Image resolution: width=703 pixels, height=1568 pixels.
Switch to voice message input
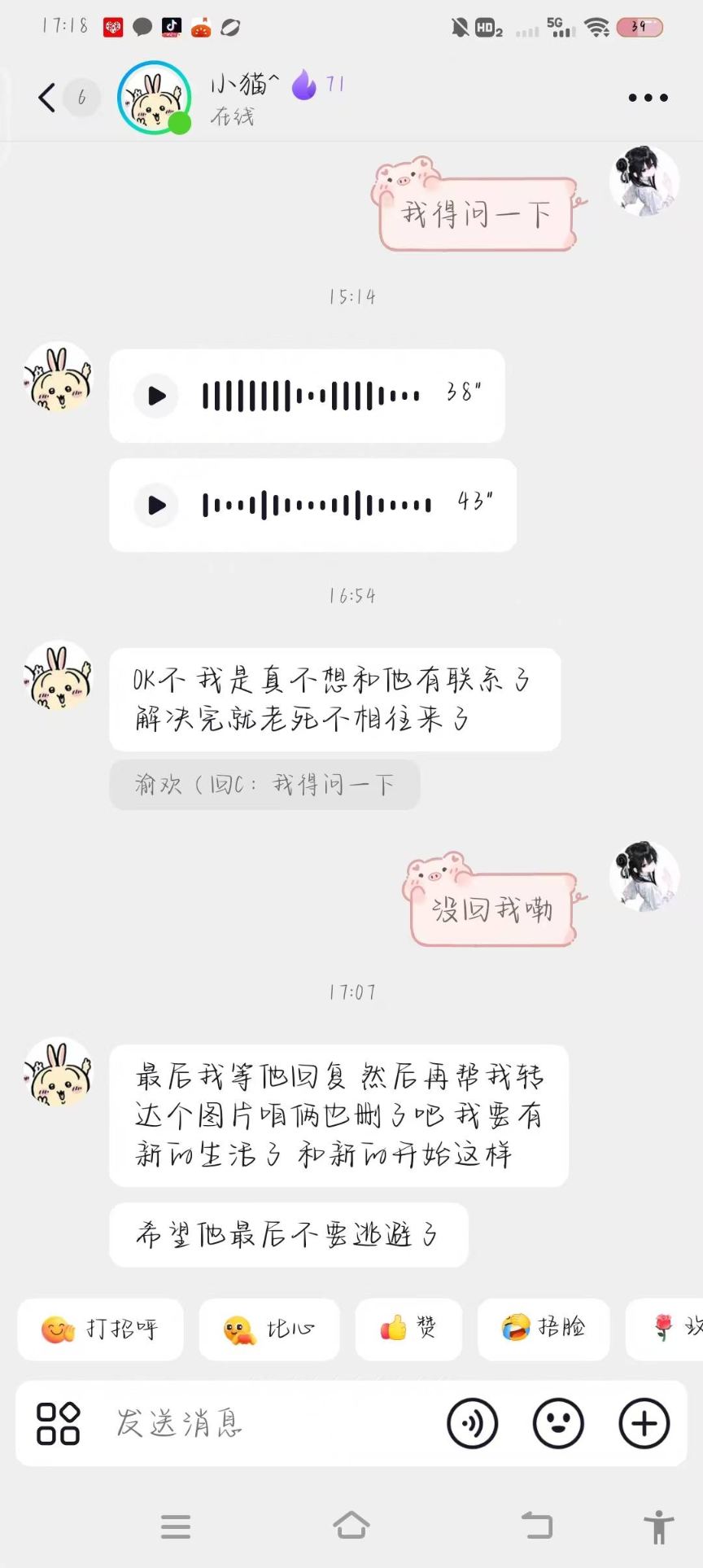[472, 1423]
